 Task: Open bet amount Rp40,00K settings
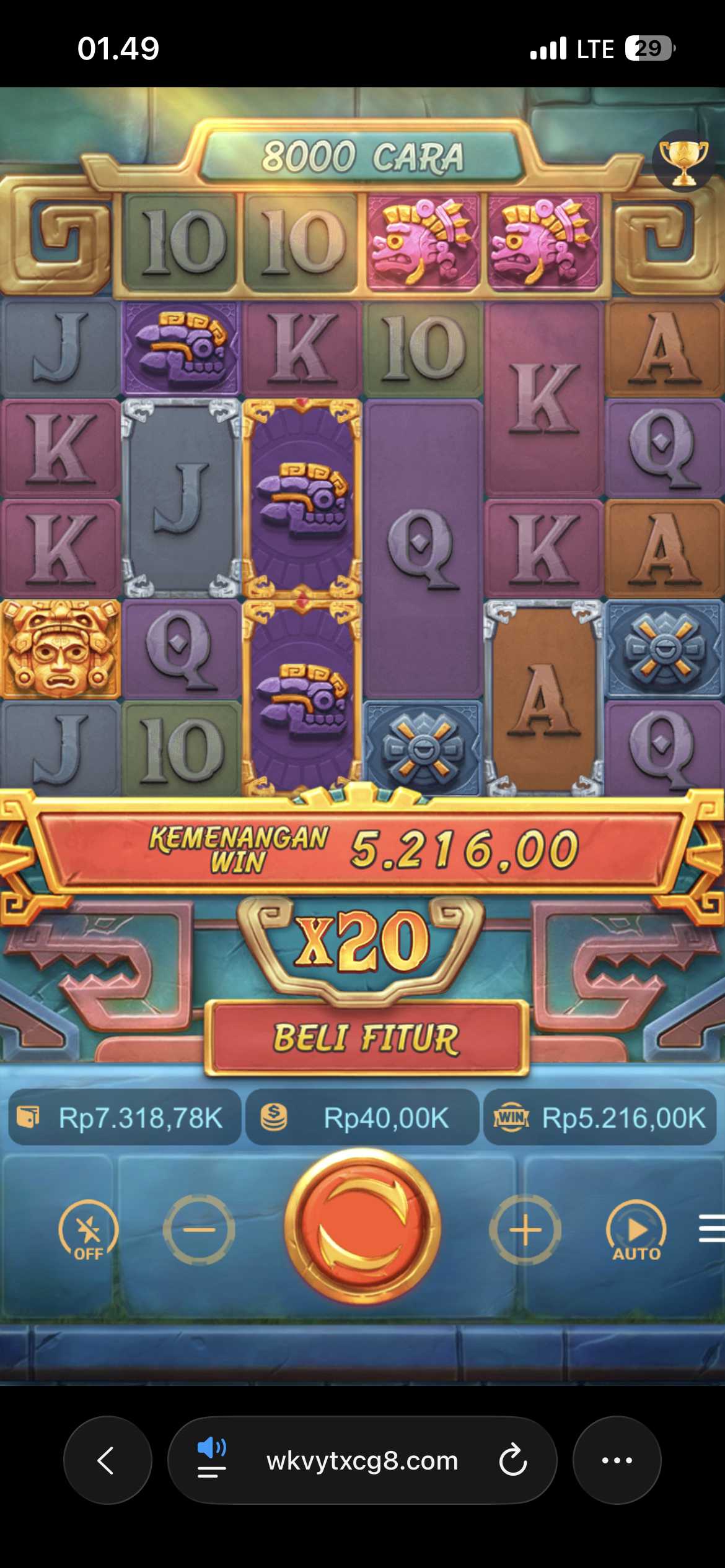tap(362, 1118)
